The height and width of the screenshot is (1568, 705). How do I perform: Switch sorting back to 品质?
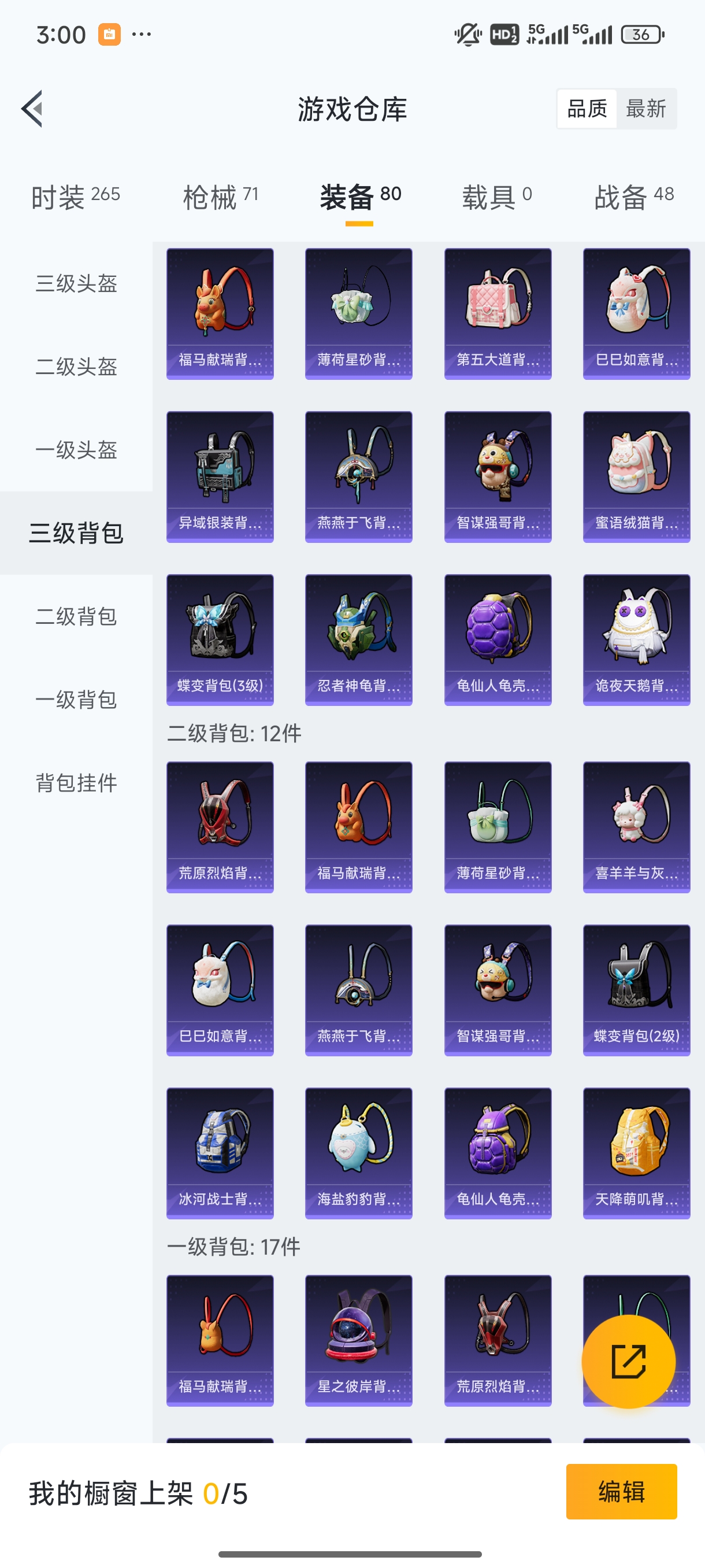pos(587,108)
